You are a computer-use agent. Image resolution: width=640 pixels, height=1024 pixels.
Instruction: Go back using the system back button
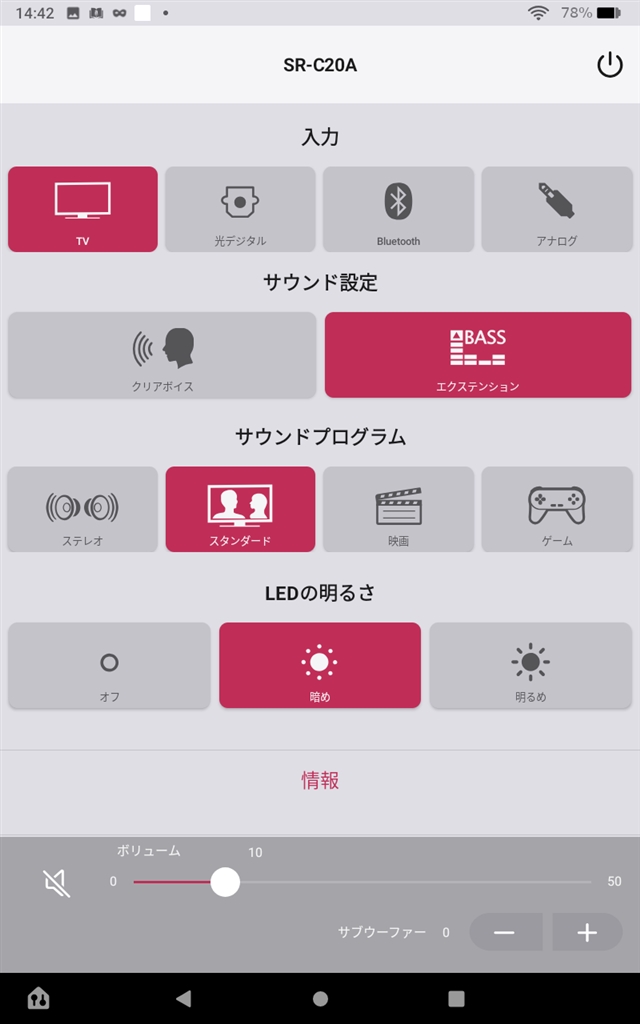coord(184,998)
